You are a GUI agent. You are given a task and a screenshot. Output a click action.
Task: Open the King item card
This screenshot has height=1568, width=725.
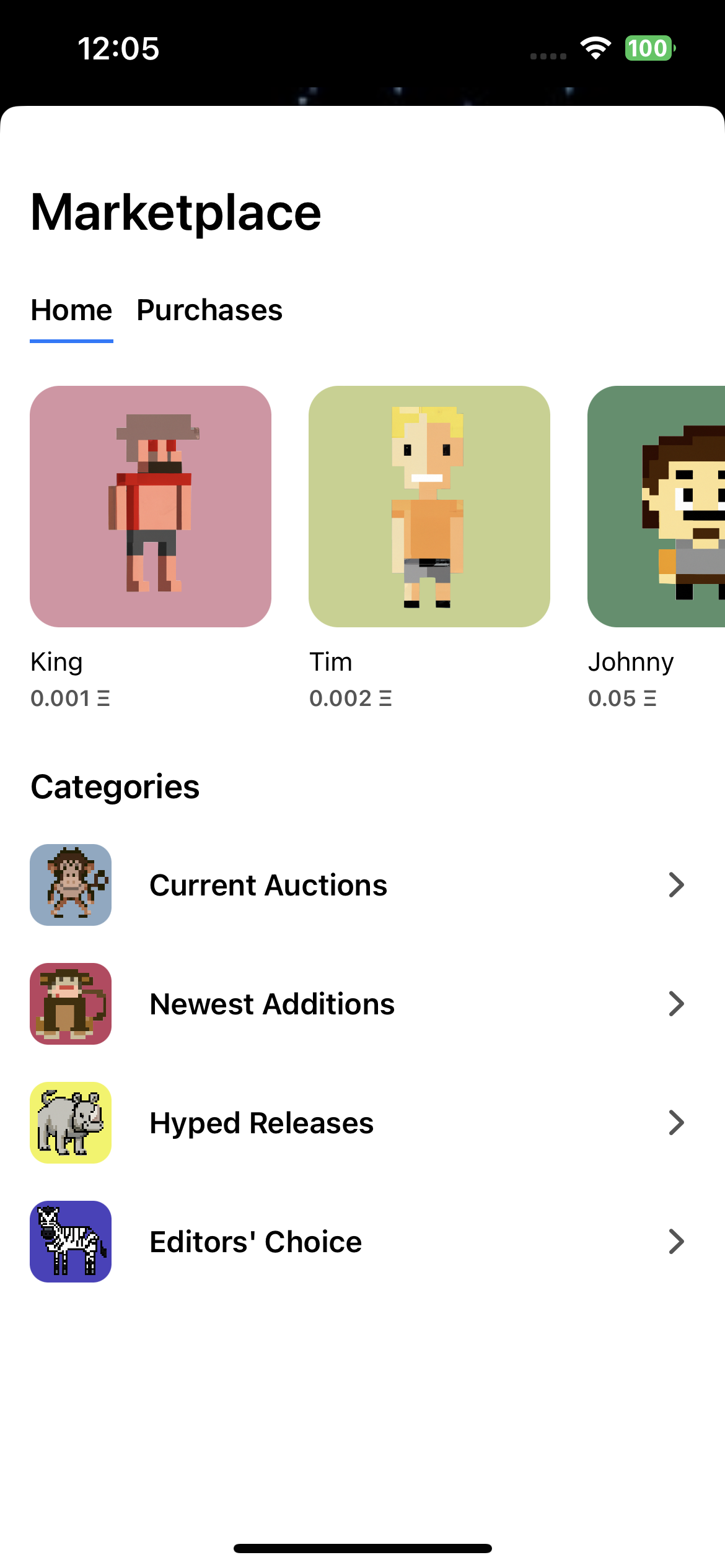click(x=151, y=507)
